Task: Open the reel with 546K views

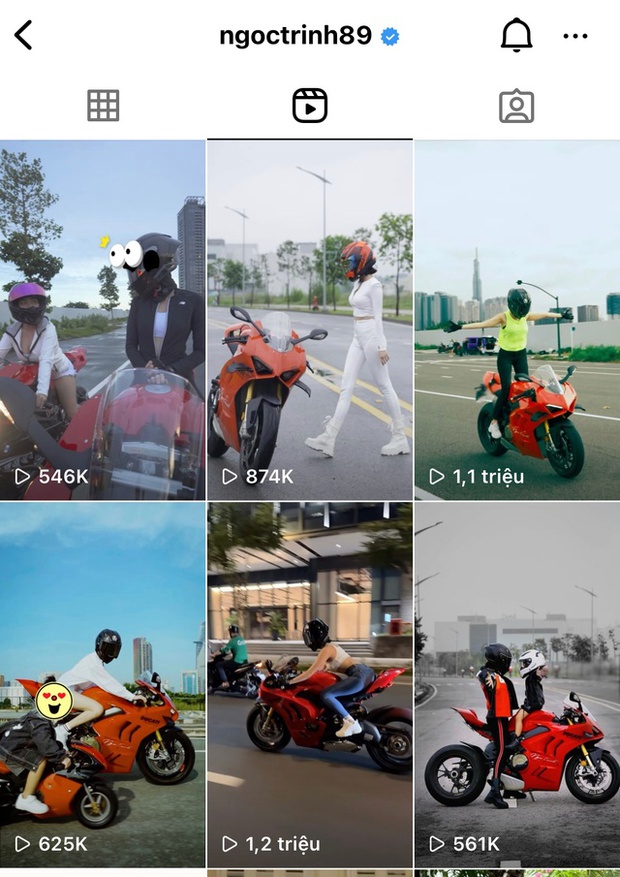Action: (102, 320)
